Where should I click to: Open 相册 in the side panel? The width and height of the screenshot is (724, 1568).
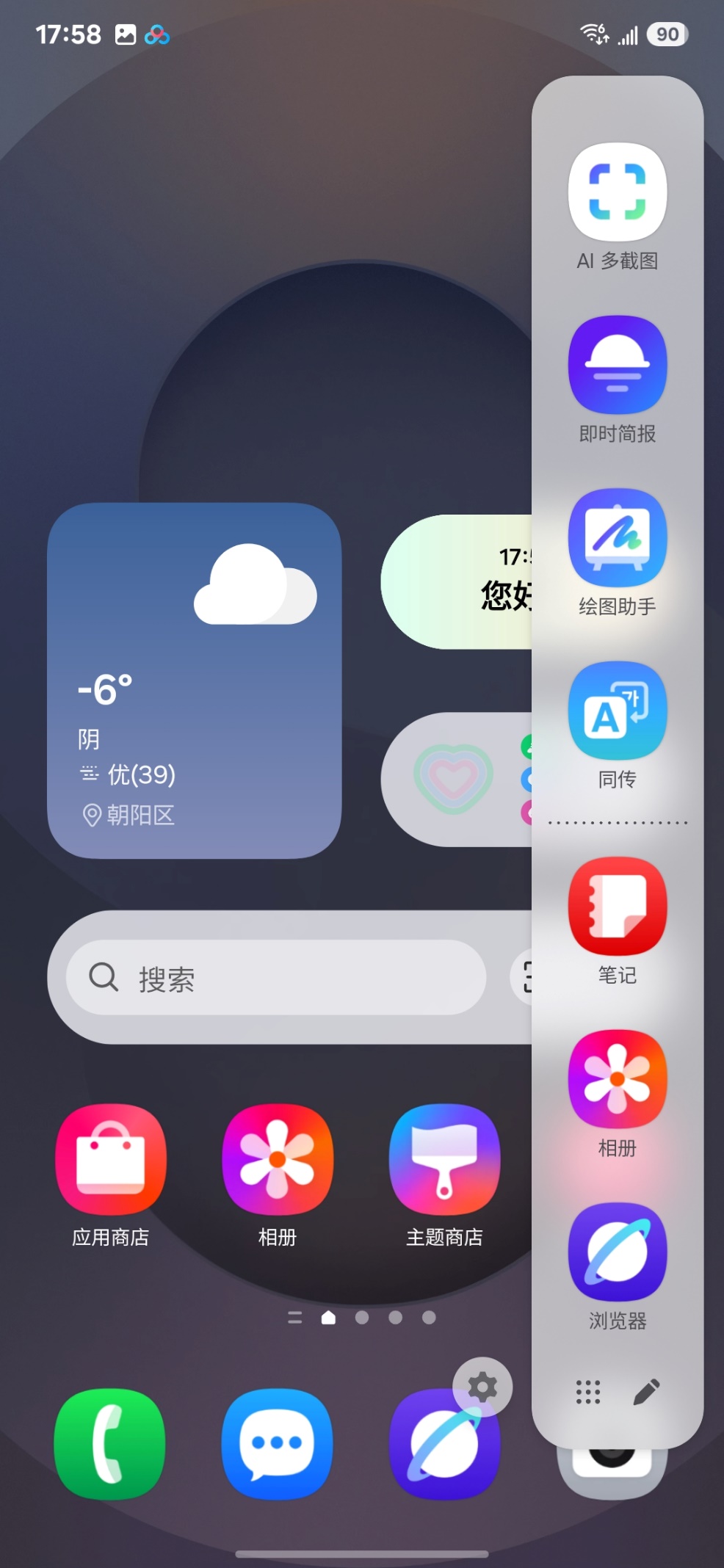tap(618, 1078)
